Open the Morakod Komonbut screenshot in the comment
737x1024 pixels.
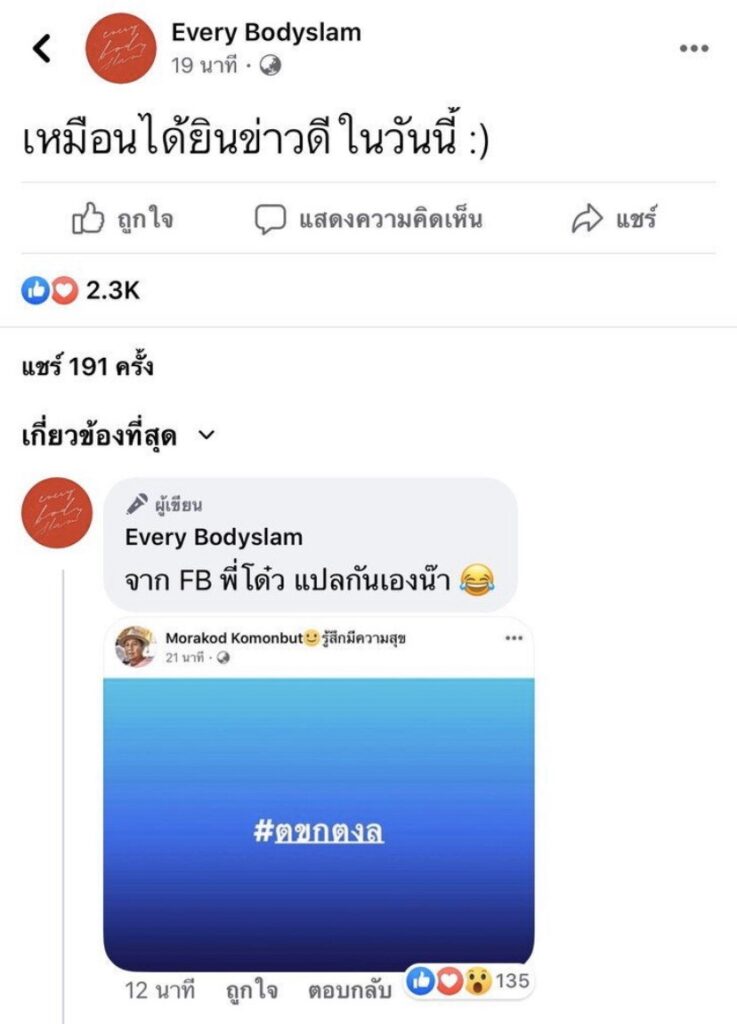[x=318, y=795]
